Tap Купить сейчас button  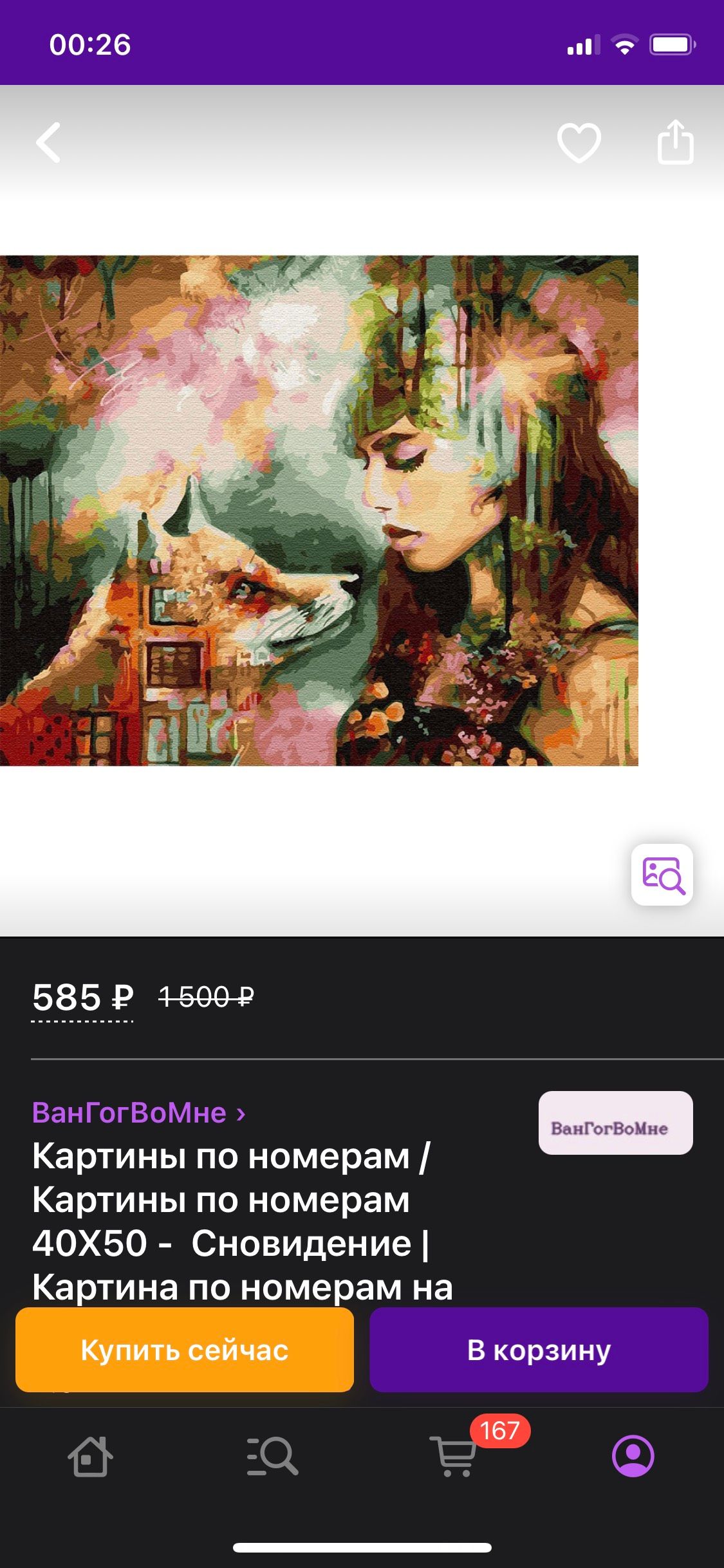coord(185,1350)
